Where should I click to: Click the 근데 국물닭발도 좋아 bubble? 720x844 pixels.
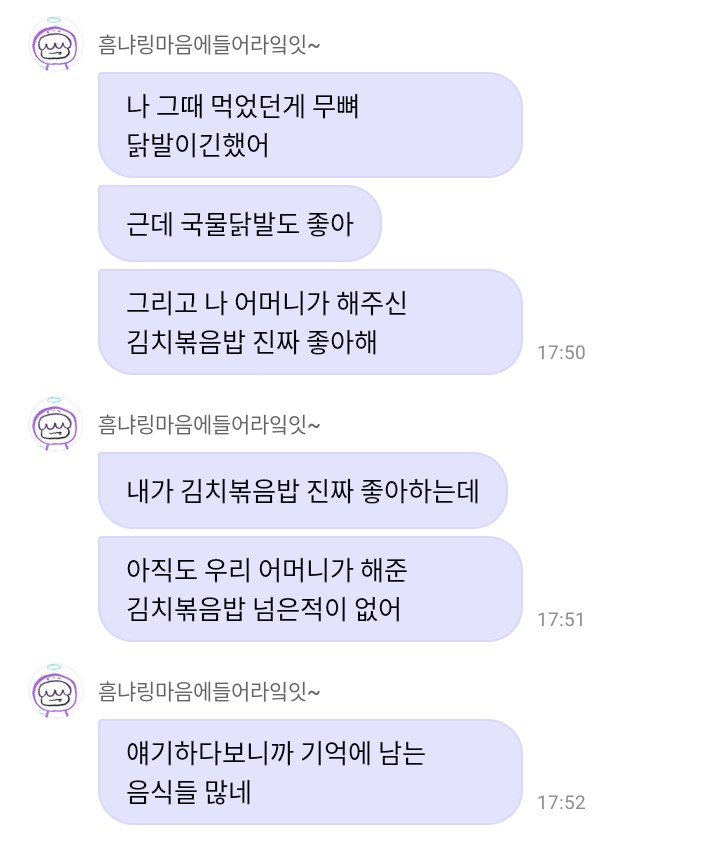(240, 222)
